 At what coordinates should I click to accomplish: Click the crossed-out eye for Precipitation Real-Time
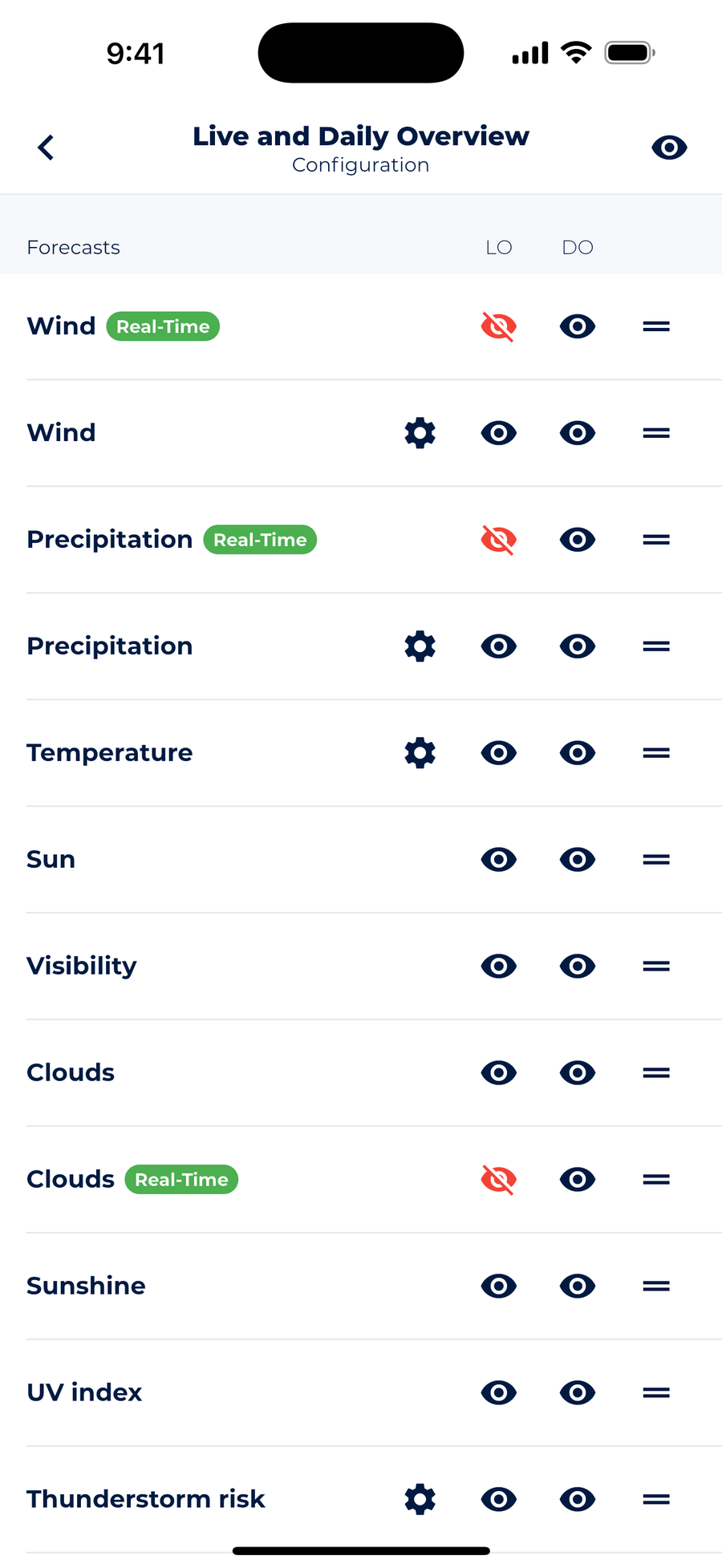point(498,539)
